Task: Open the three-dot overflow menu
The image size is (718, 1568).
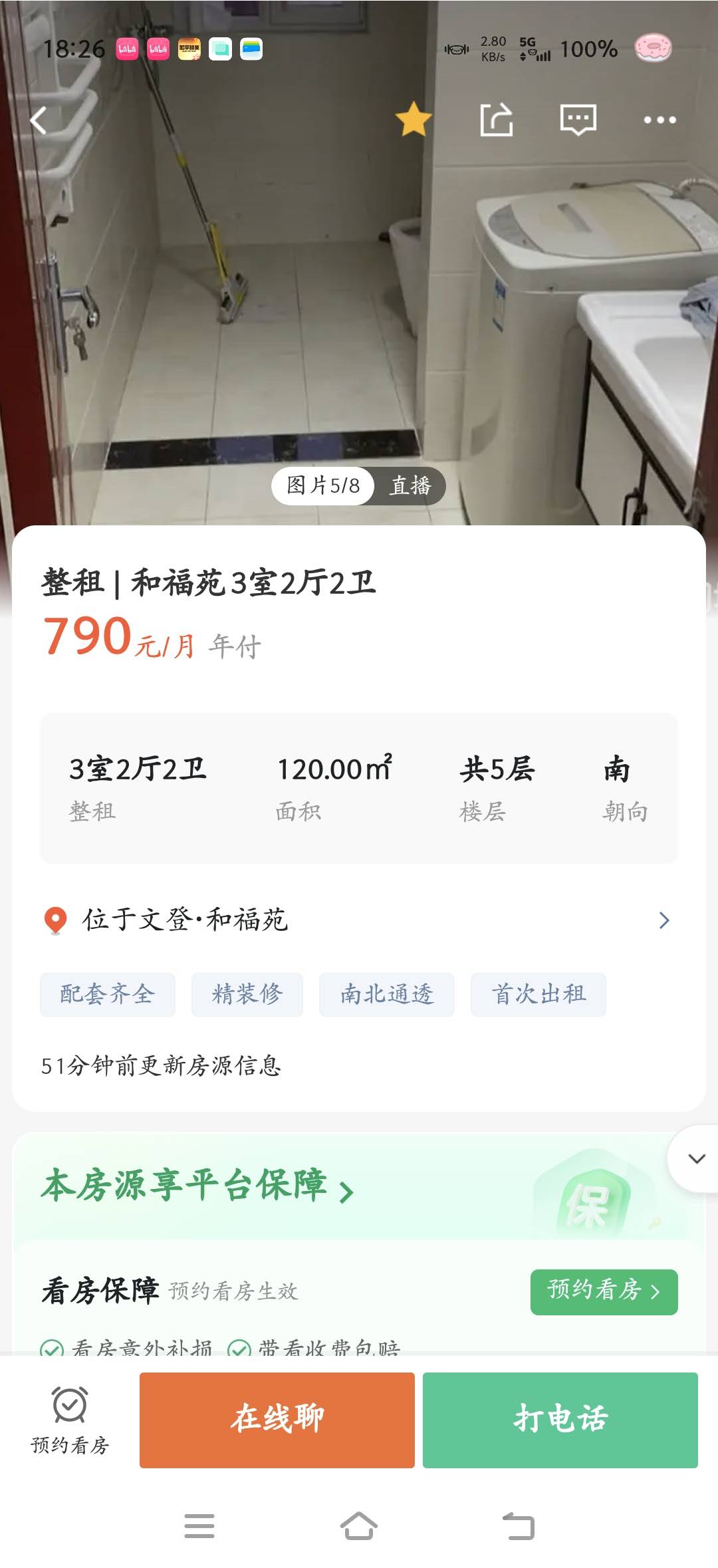Action: coord(659,120)
